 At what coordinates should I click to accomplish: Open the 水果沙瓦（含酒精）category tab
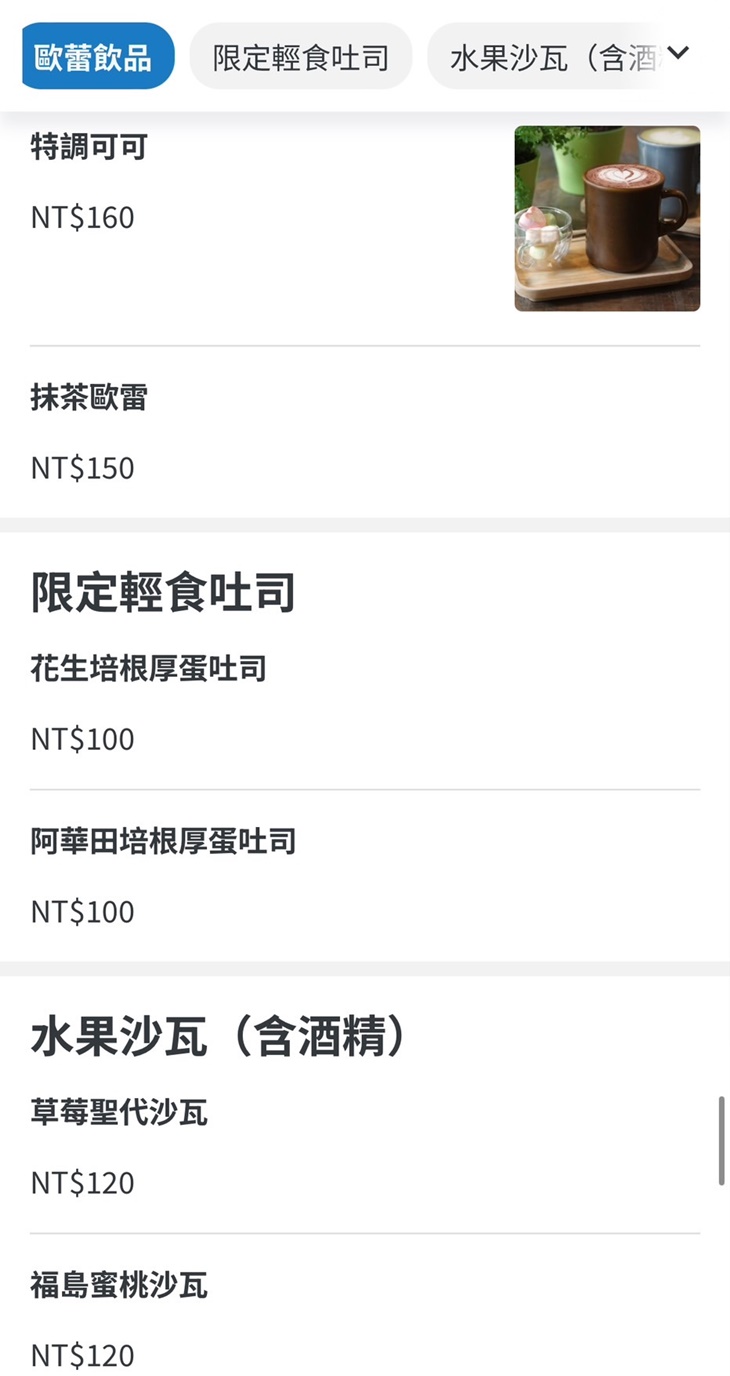click(x=555, y=56)
